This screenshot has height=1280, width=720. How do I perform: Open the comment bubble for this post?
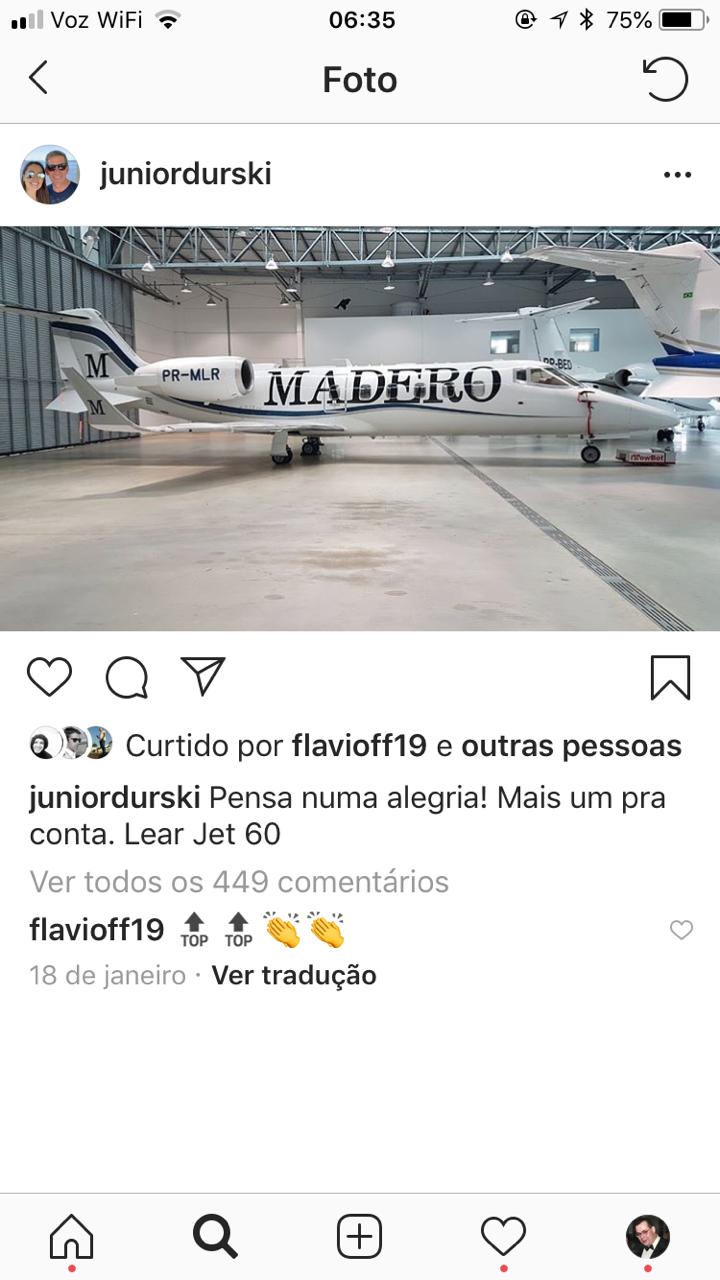(x=127, y=677)
